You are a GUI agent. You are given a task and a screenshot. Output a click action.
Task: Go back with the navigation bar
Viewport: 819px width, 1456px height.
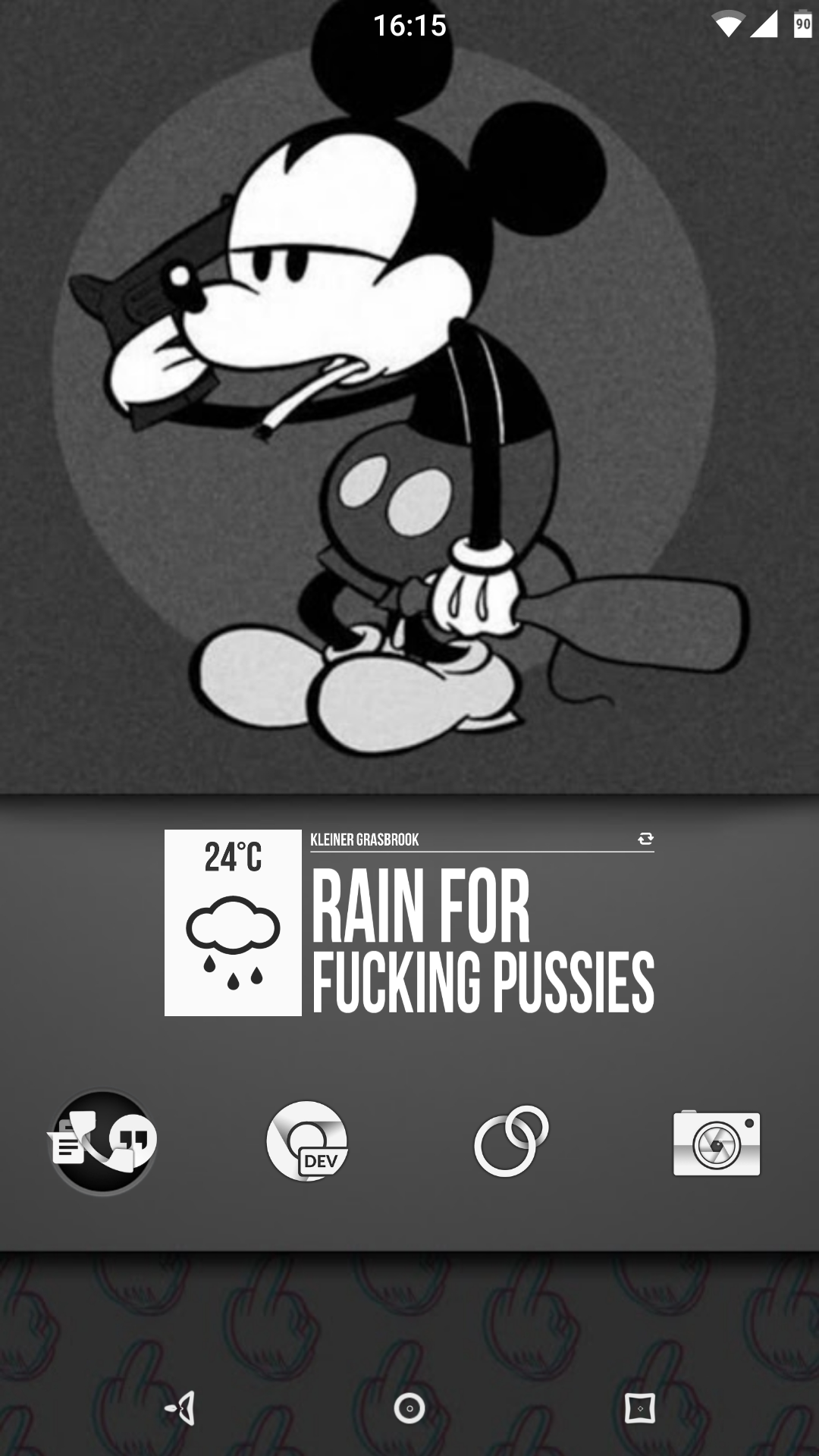181,1408
